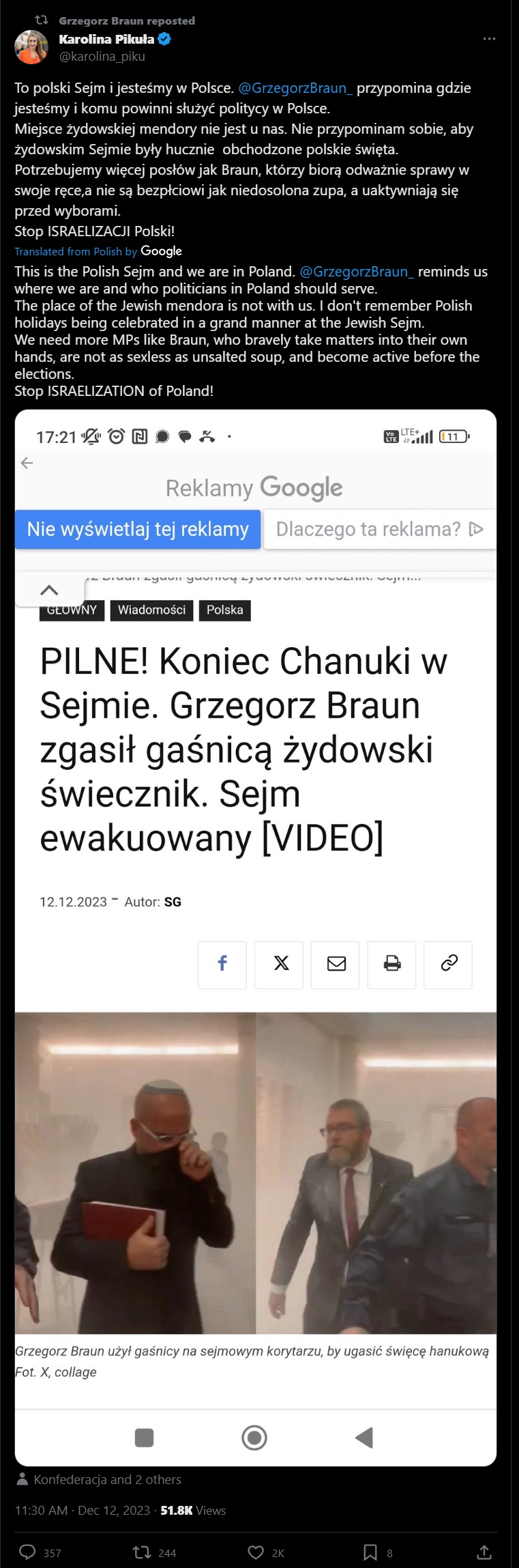Repost this tweet
Screen dimensions: 519x1568
click(143, 1552)
